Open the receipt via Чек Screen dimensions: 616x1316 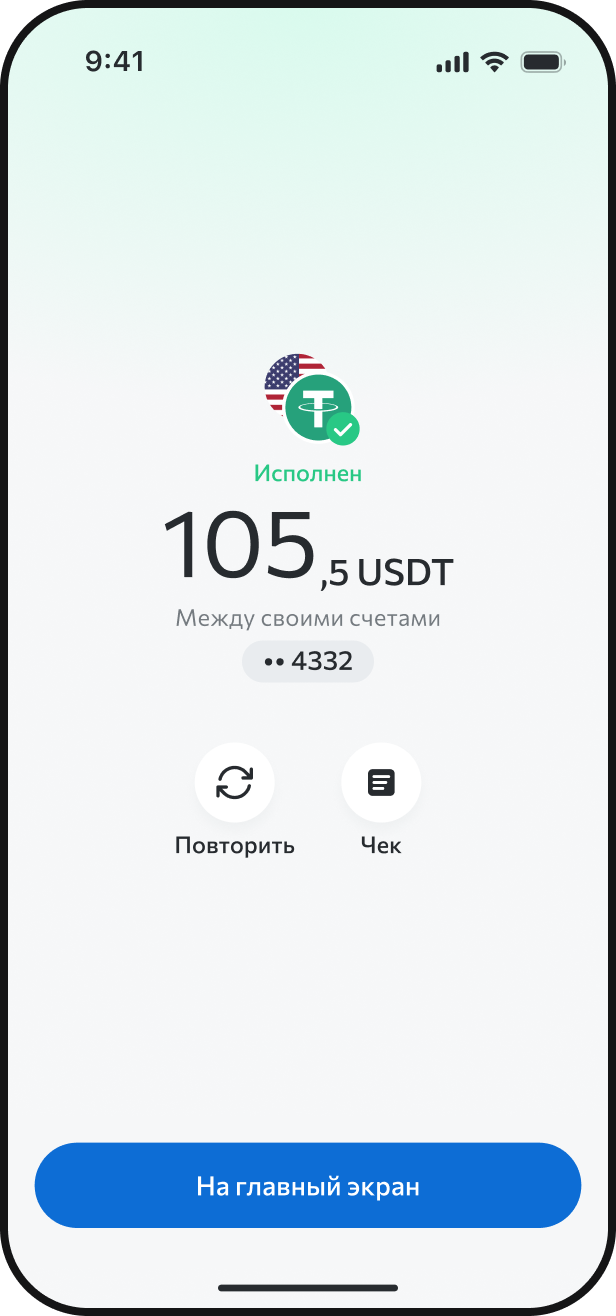[381, 783]
